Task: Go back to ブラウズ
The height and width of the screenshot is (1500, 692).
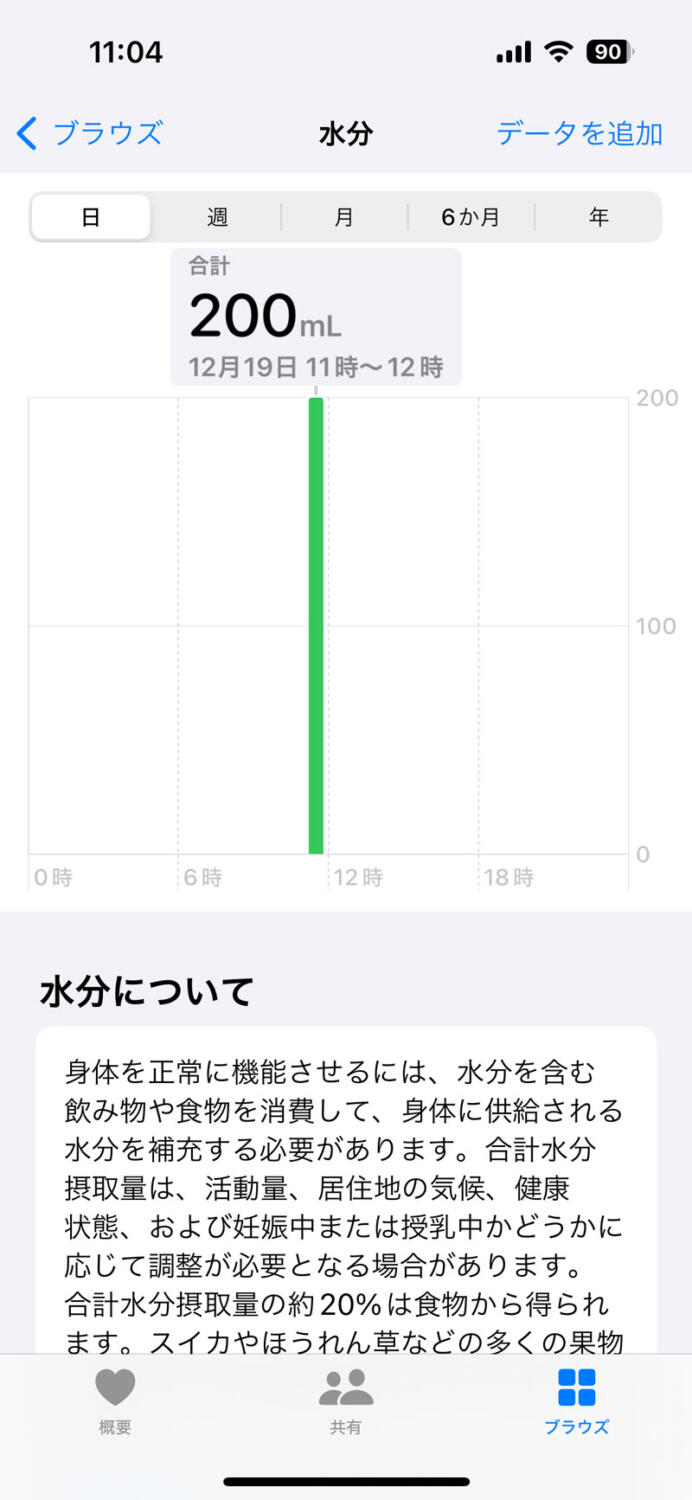Action: tap(90, 133)
